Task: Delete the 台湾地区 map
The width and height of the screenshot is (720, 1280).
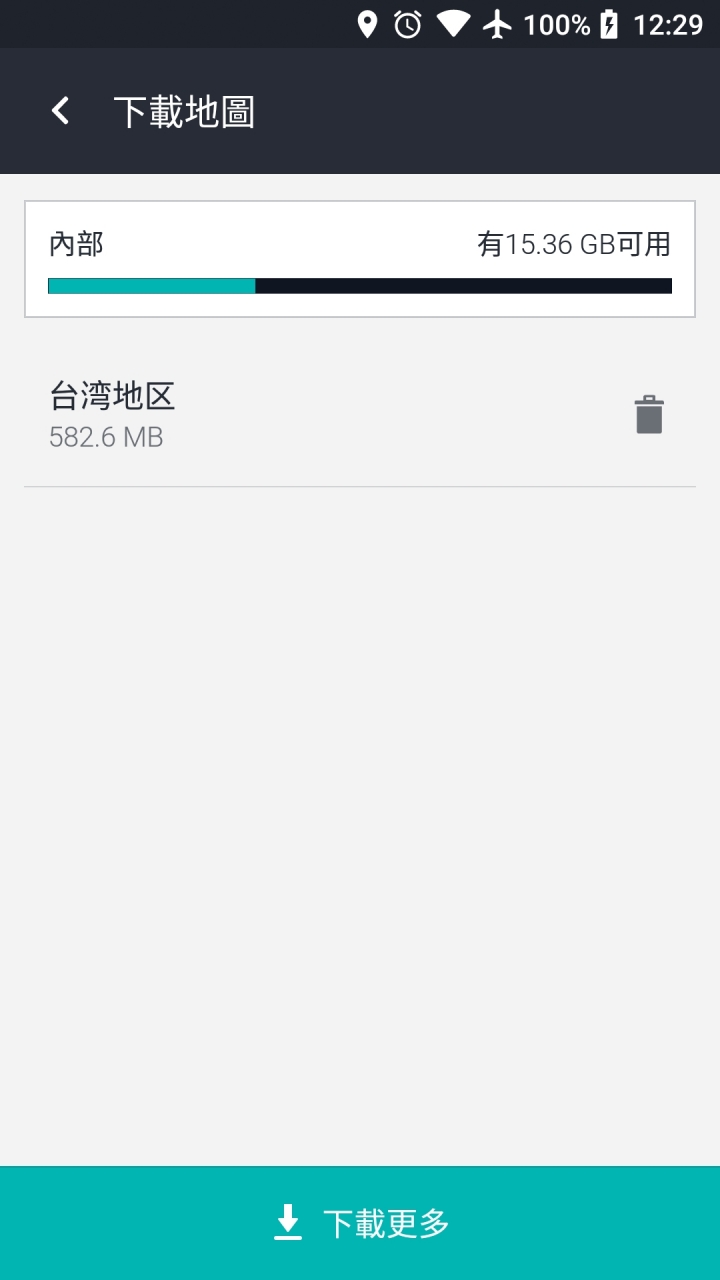Action: (649, 414)
